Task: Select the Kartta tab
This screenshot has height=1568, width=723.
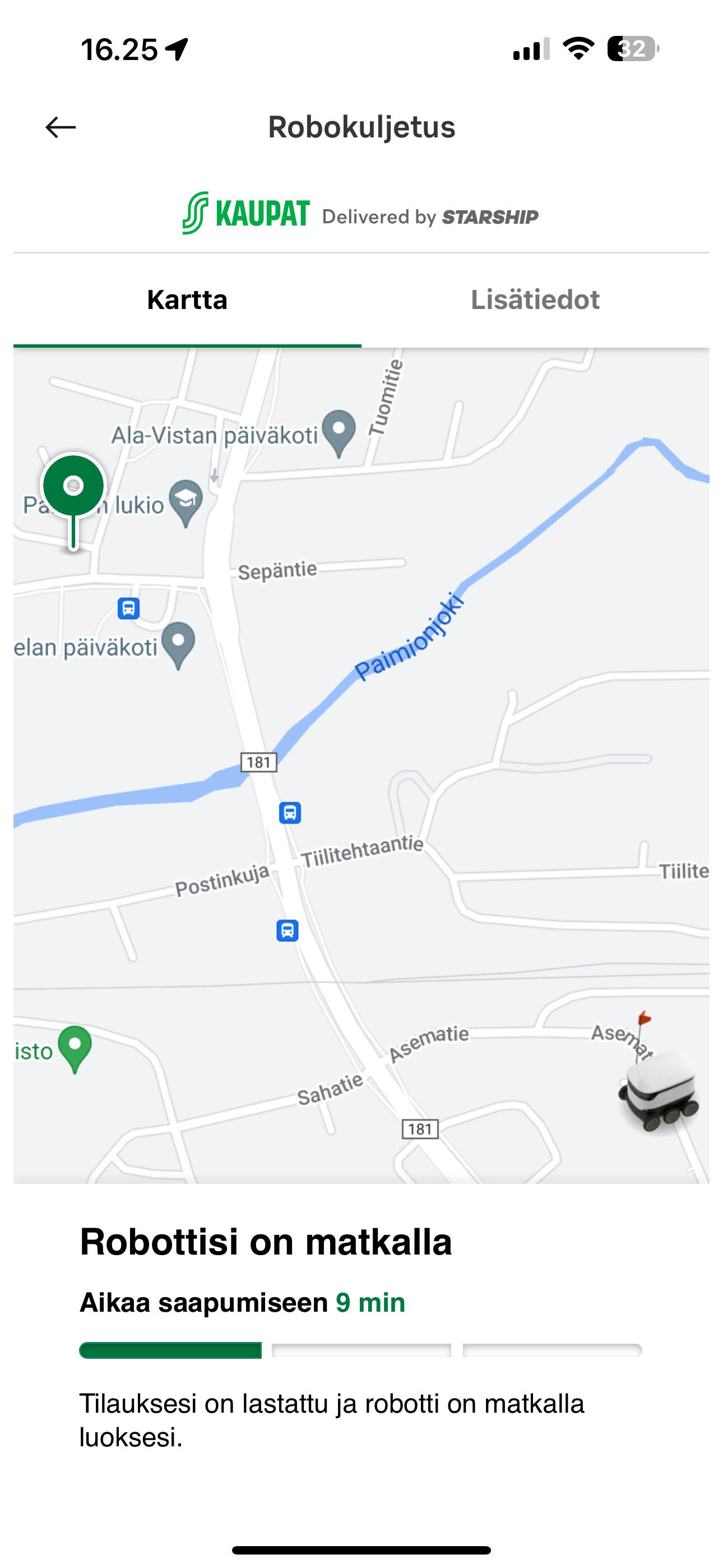Action: (x=187, y=299)
